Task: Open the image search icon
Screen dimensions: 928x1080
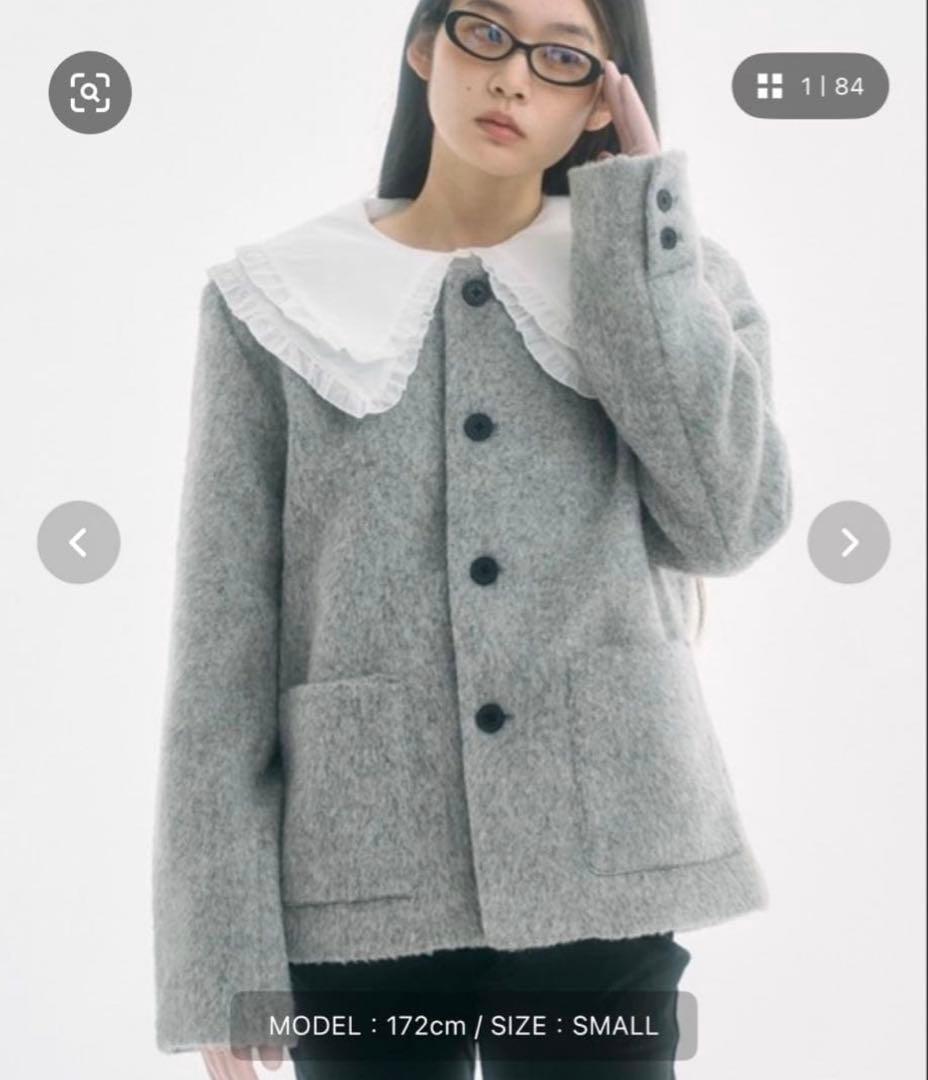Action: (x=90, y=94)
